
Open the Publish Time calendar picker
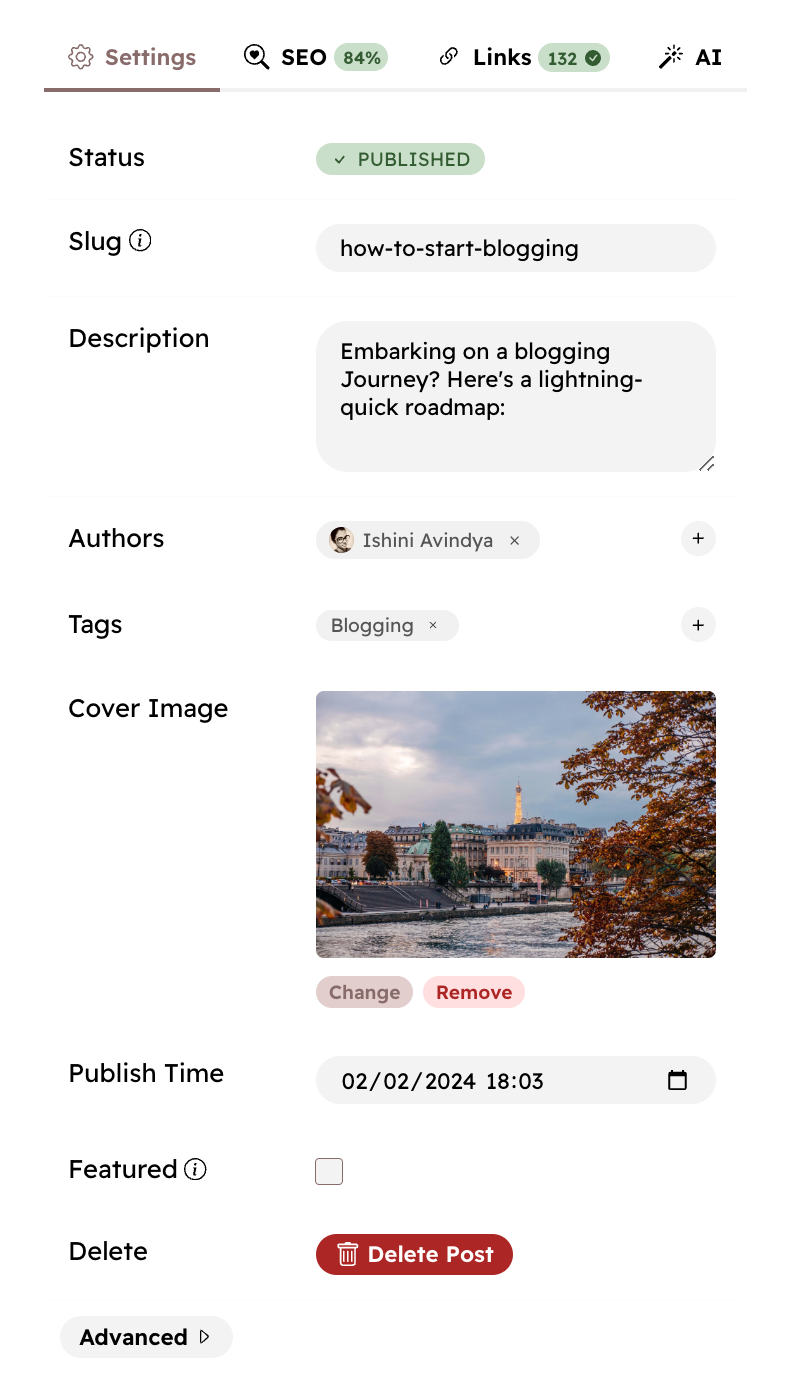(x=677, y=1080)
